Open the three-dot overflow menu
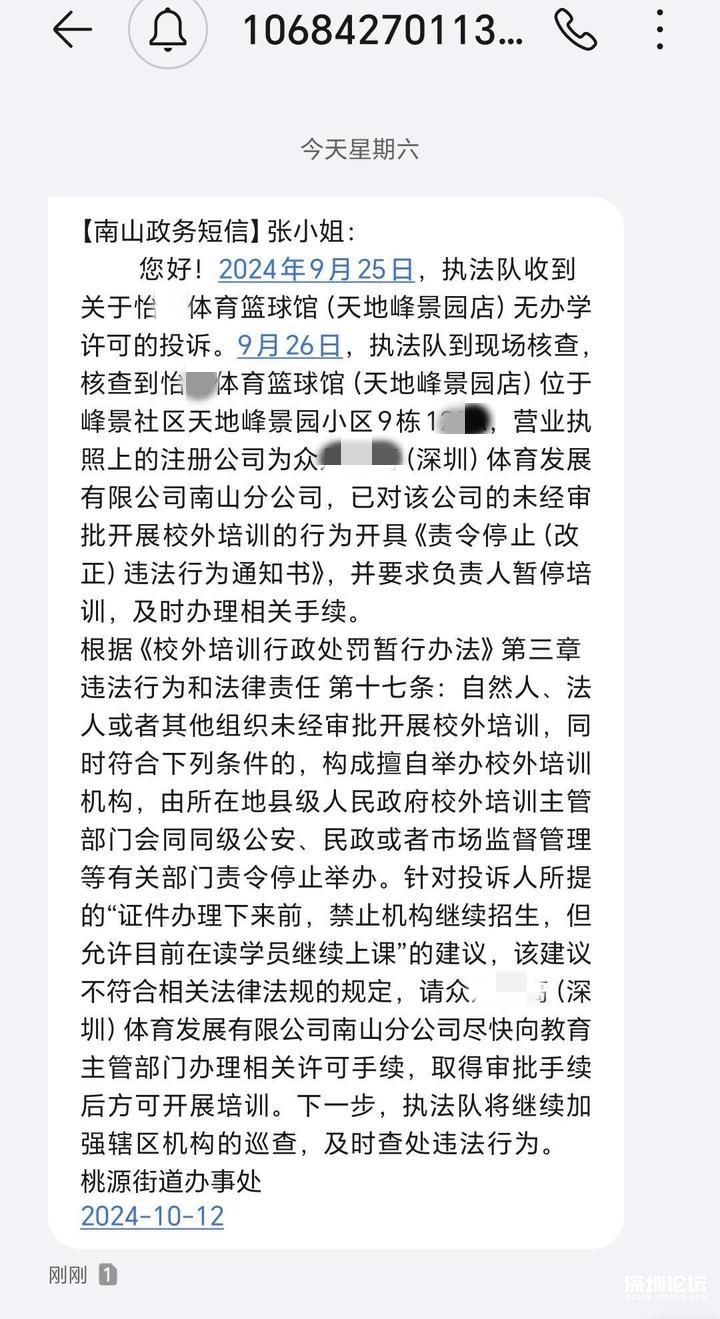This screenshot has width=720, height=1319. (660, 30)
